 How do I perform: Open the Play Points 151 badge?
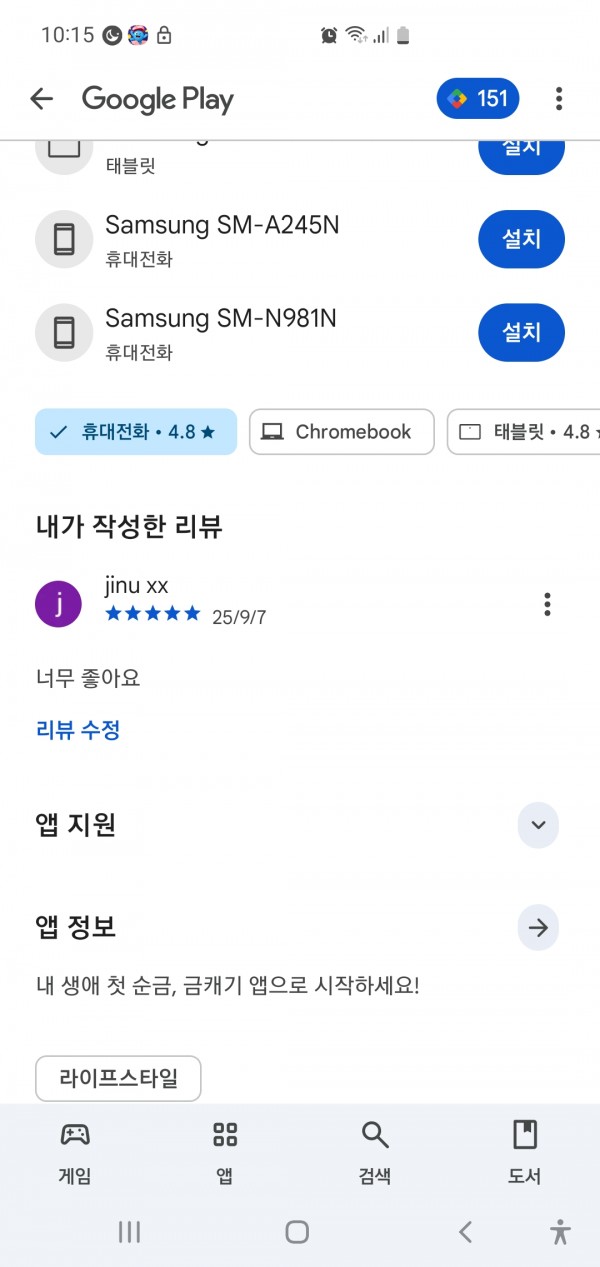click(x=478, y=98)
